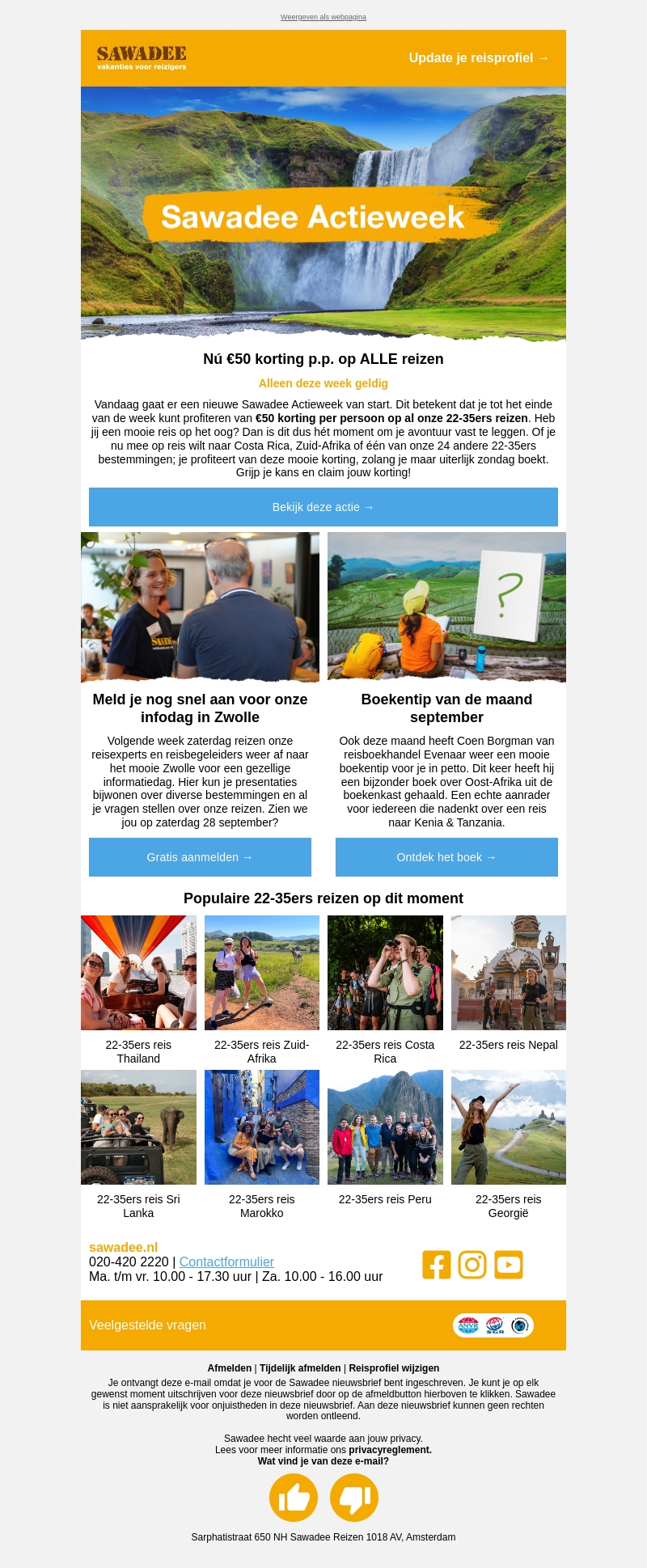Open the Sawadee Facebook page icon
The width and height of the screenshot is (647, 1568).
pos(438,1264)
